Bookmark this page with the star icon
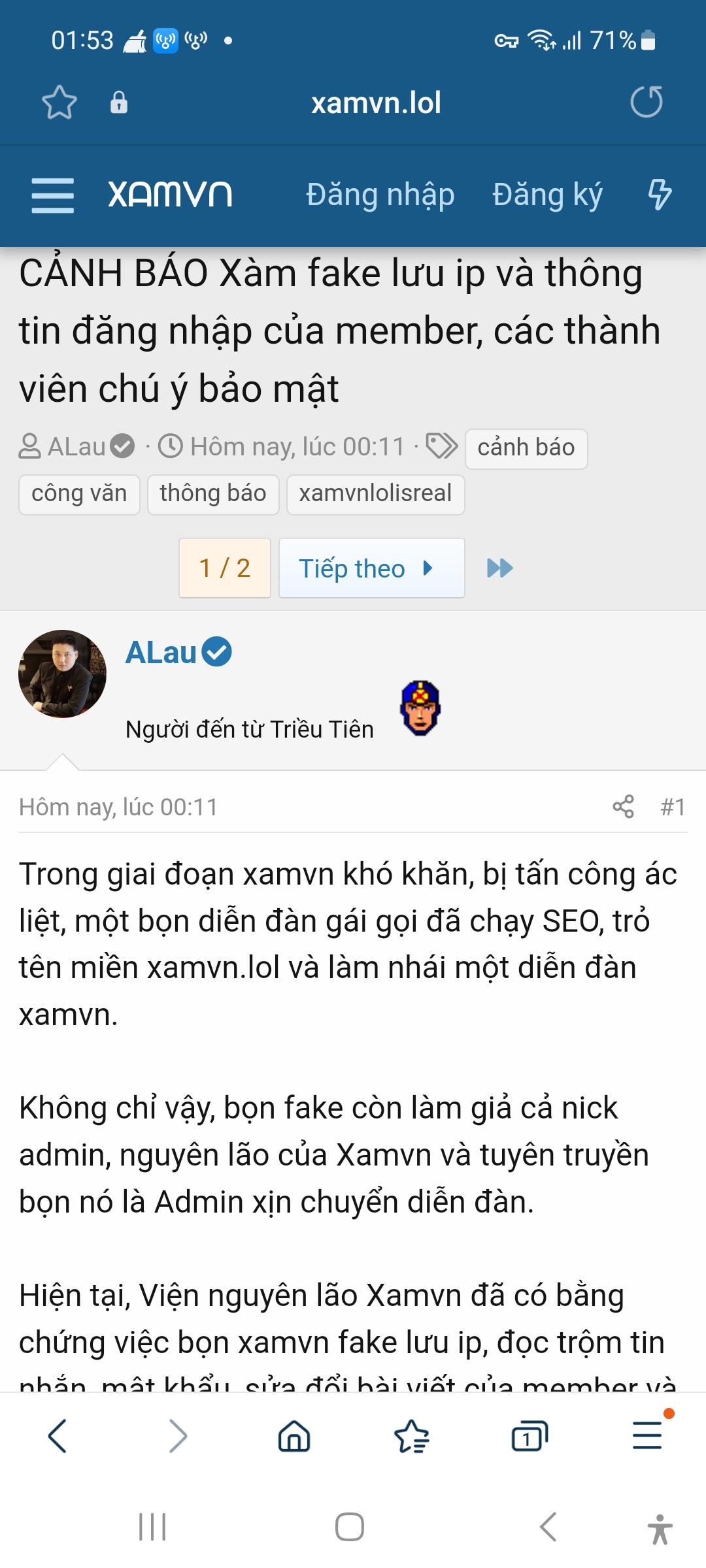 59,103
